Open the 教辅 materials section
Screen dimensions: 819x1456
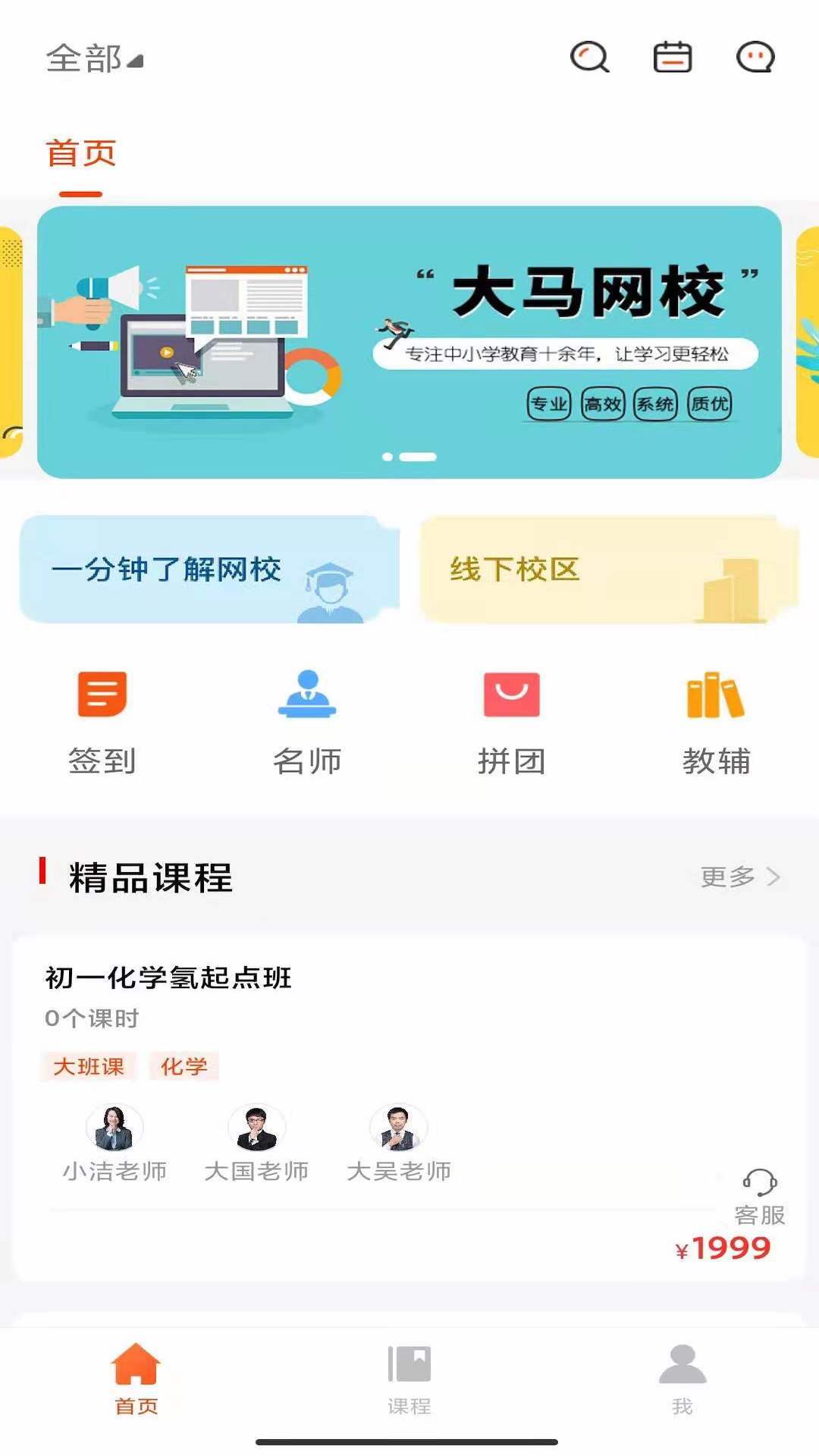click(x=716, y=722)
